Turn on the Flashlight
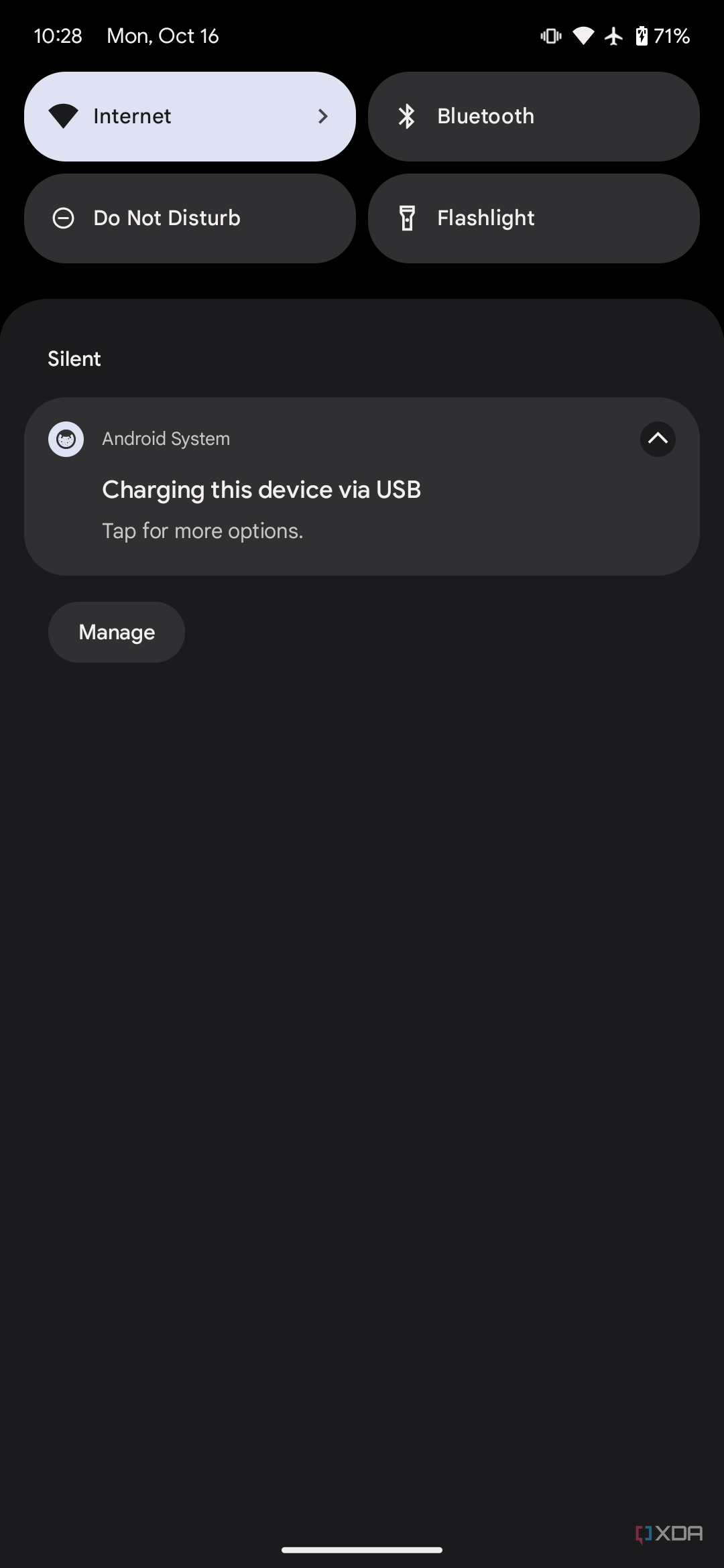Image resolution: width=724 pixels, height=1568 pixels. click(x=533, y=218)
